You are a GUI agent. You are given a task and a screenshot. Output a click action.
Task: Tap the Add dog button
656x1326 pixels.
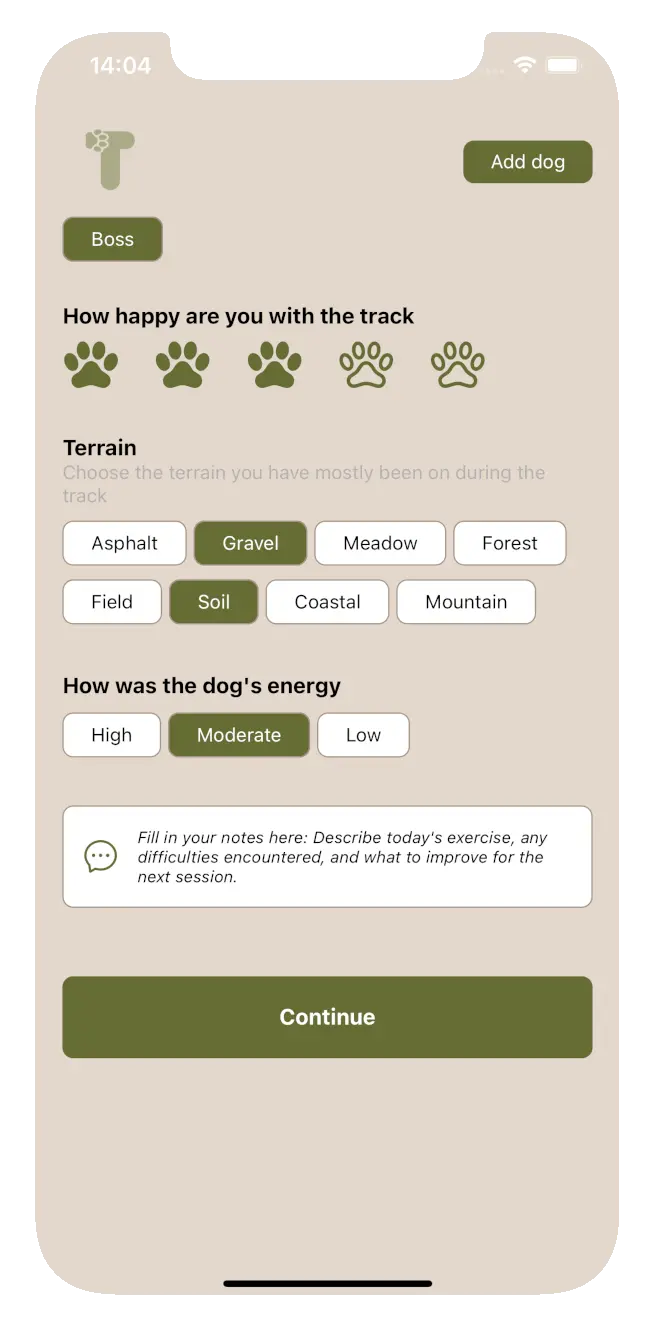tap(527, 162)
